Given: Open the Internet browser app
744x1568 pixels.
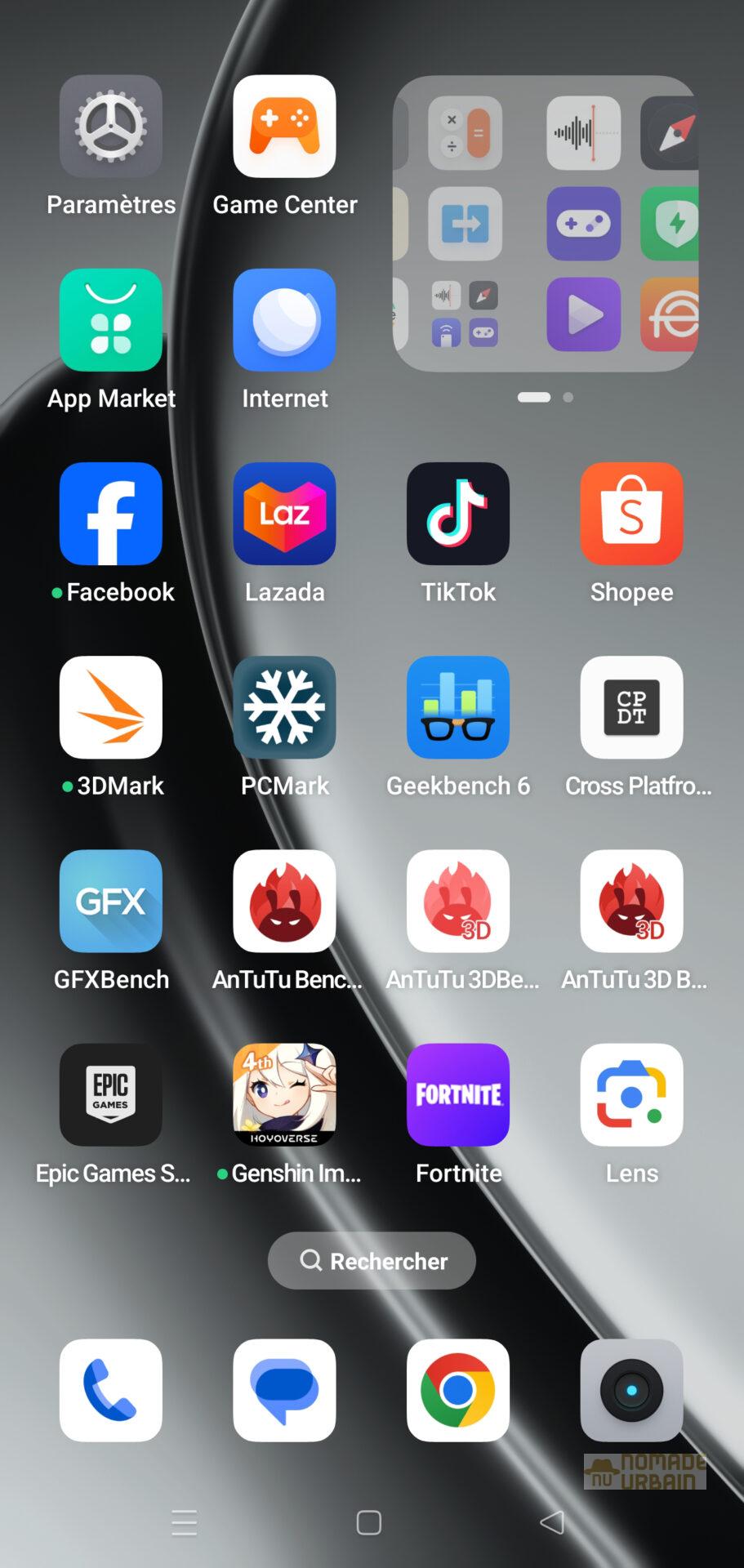Looking at the screenshot, I should [x=284, y=320].
